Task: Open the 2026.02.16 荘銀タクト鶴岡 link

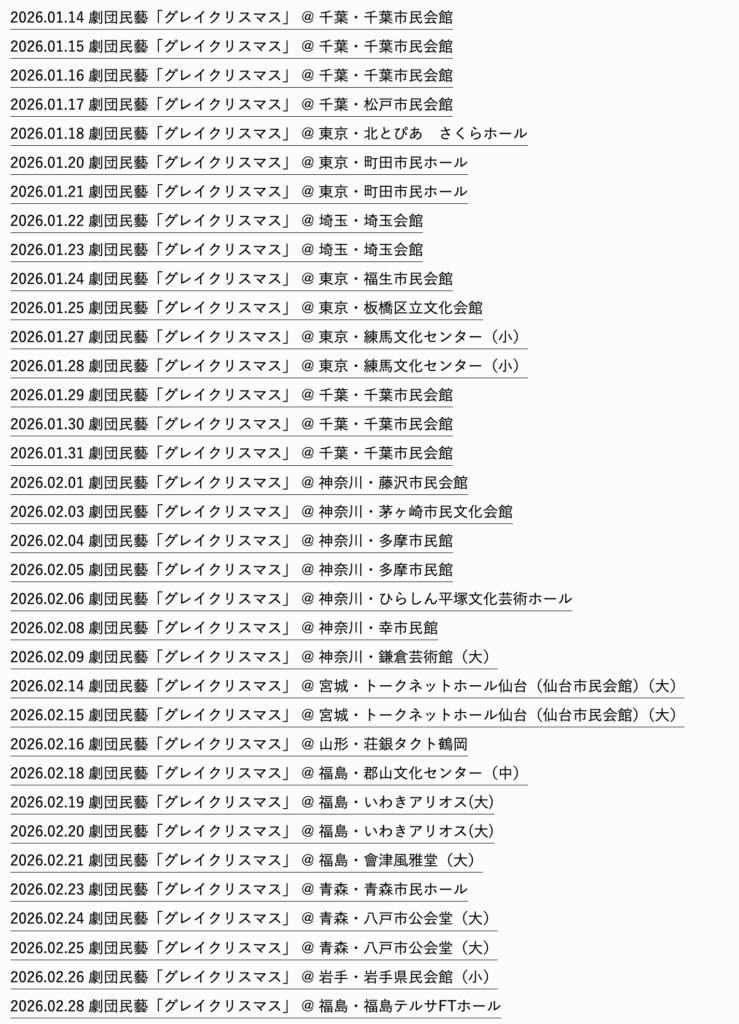Action: 238,744
